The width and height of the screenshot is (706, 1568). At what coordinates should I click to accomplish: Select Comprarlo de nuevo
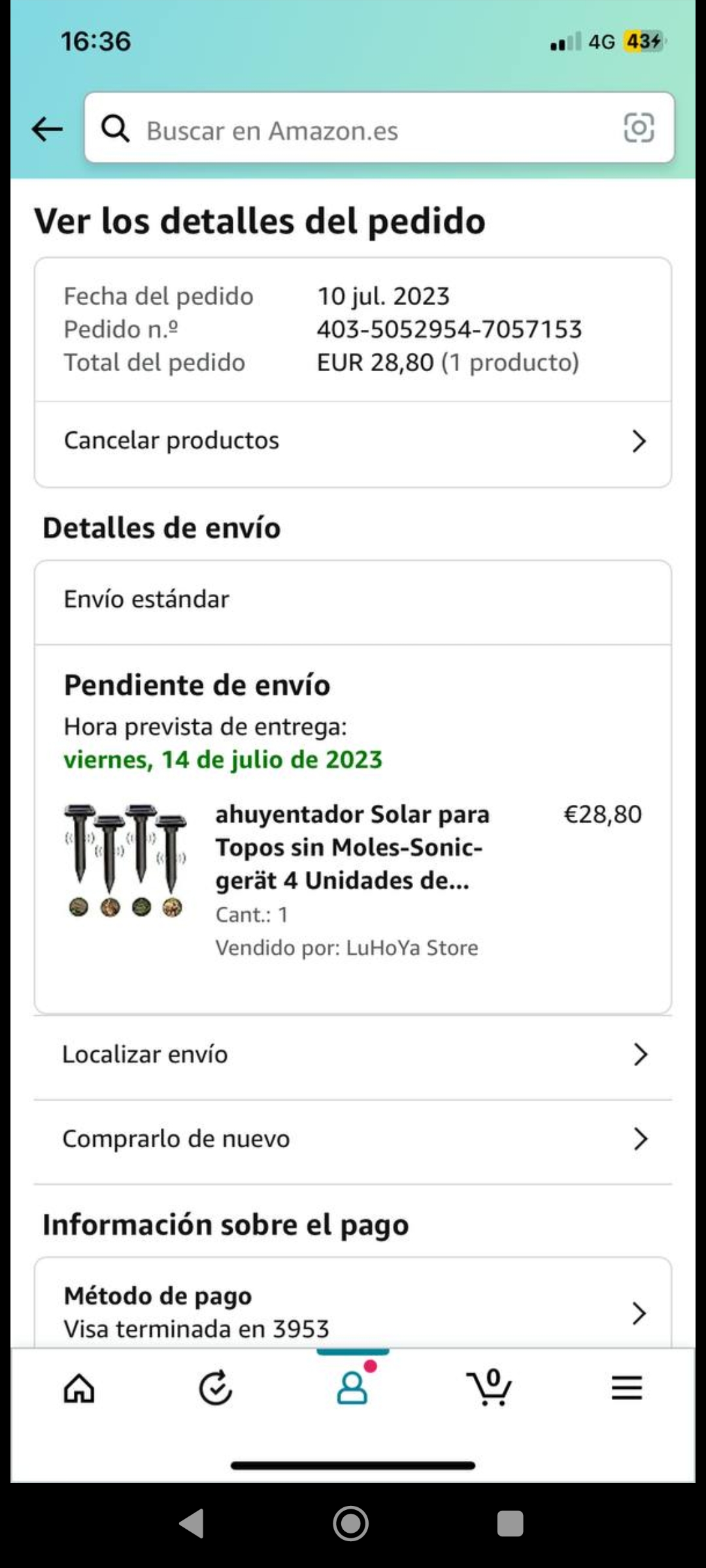pyautogui.click(x=353, y=1139)
